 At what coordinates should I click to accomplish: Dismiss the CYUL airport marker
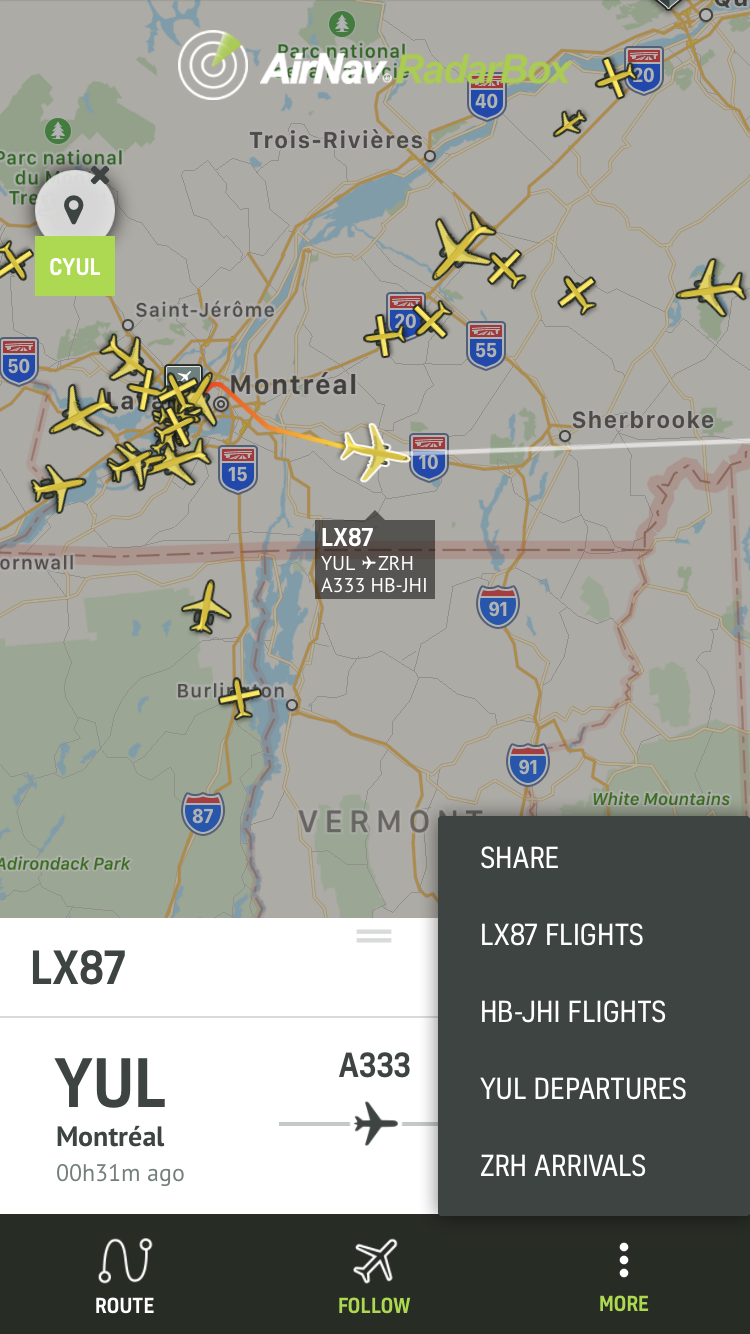(x=100, y=175)
